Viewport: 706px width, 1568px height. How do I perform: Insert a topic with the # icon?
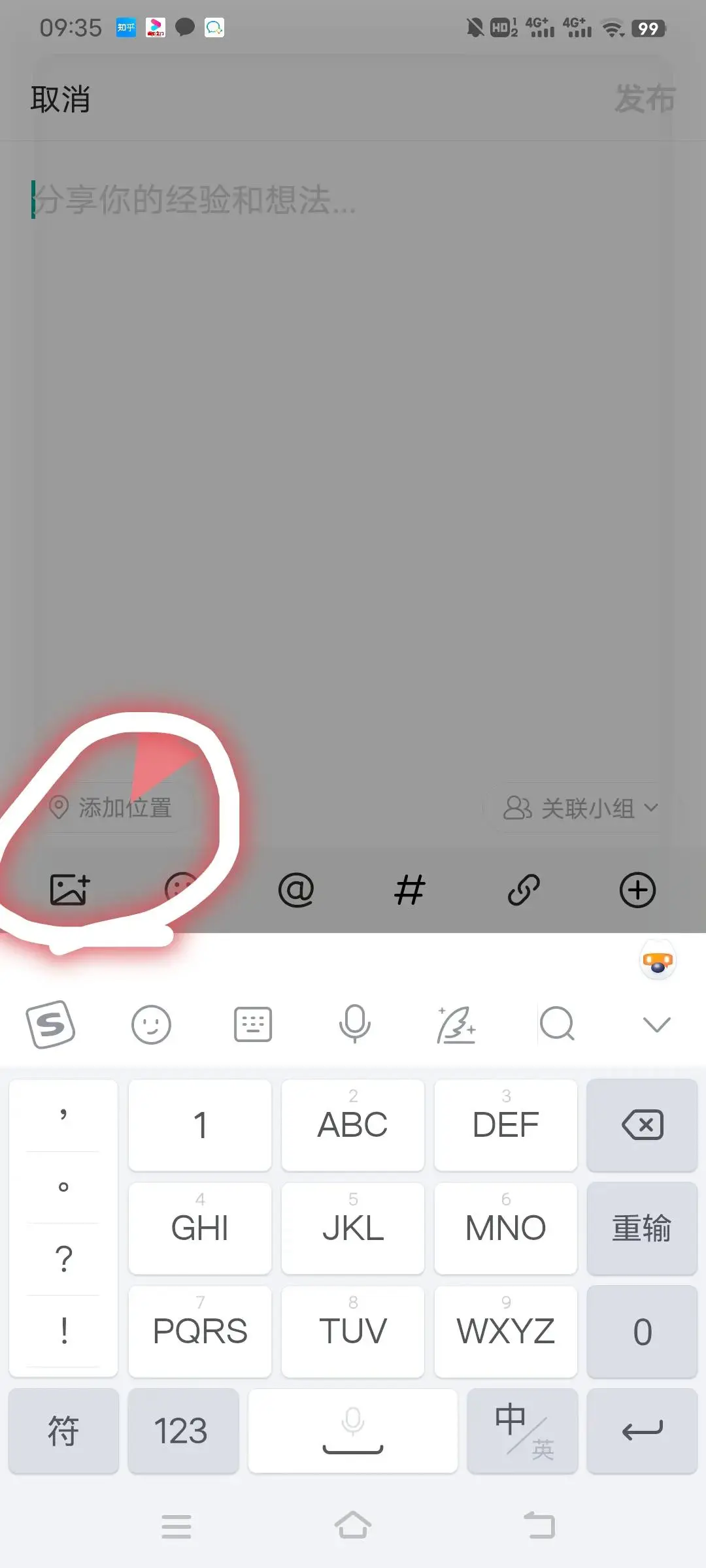pyautogui.click(x=410, y=890)
